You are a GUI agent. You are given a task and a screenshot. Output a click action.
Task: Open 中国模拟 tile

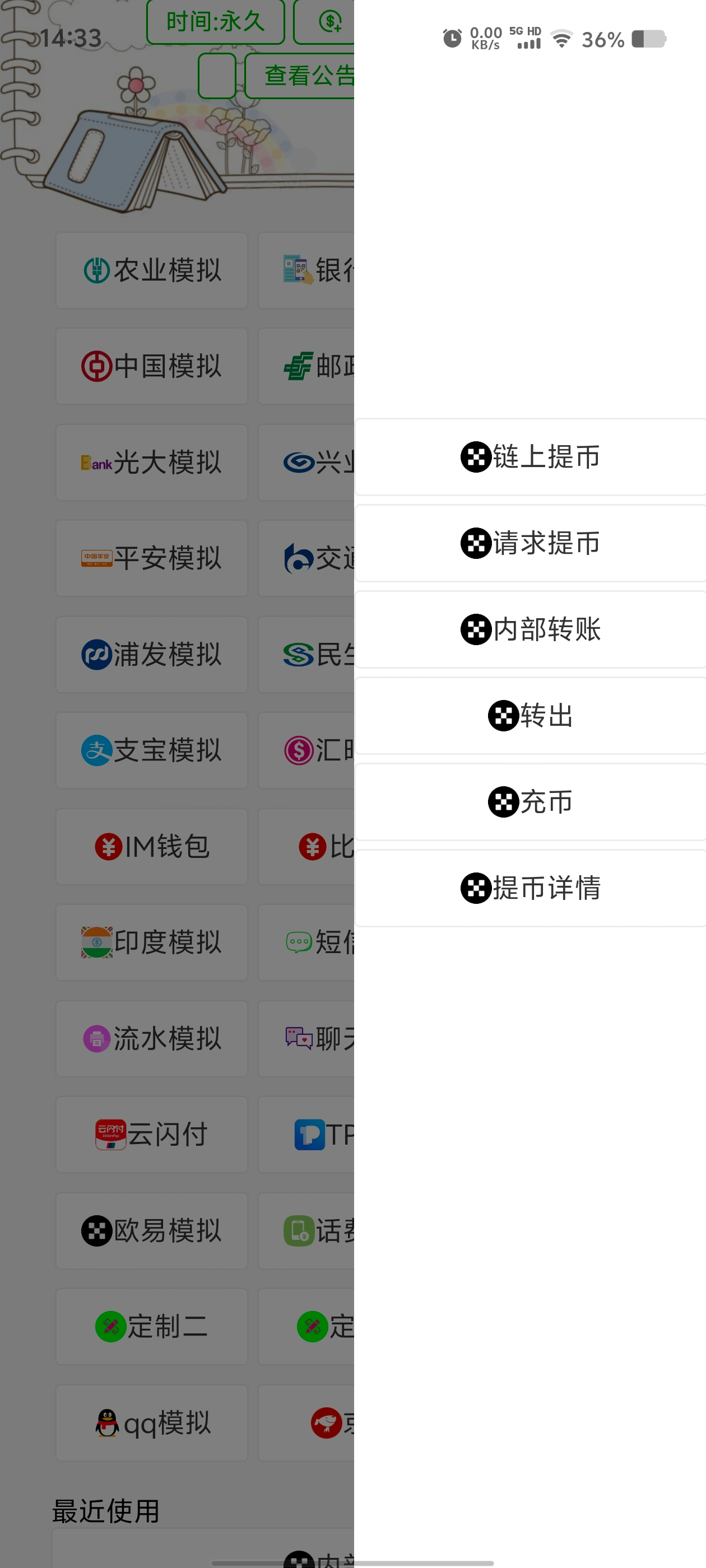tap(152, 366)
